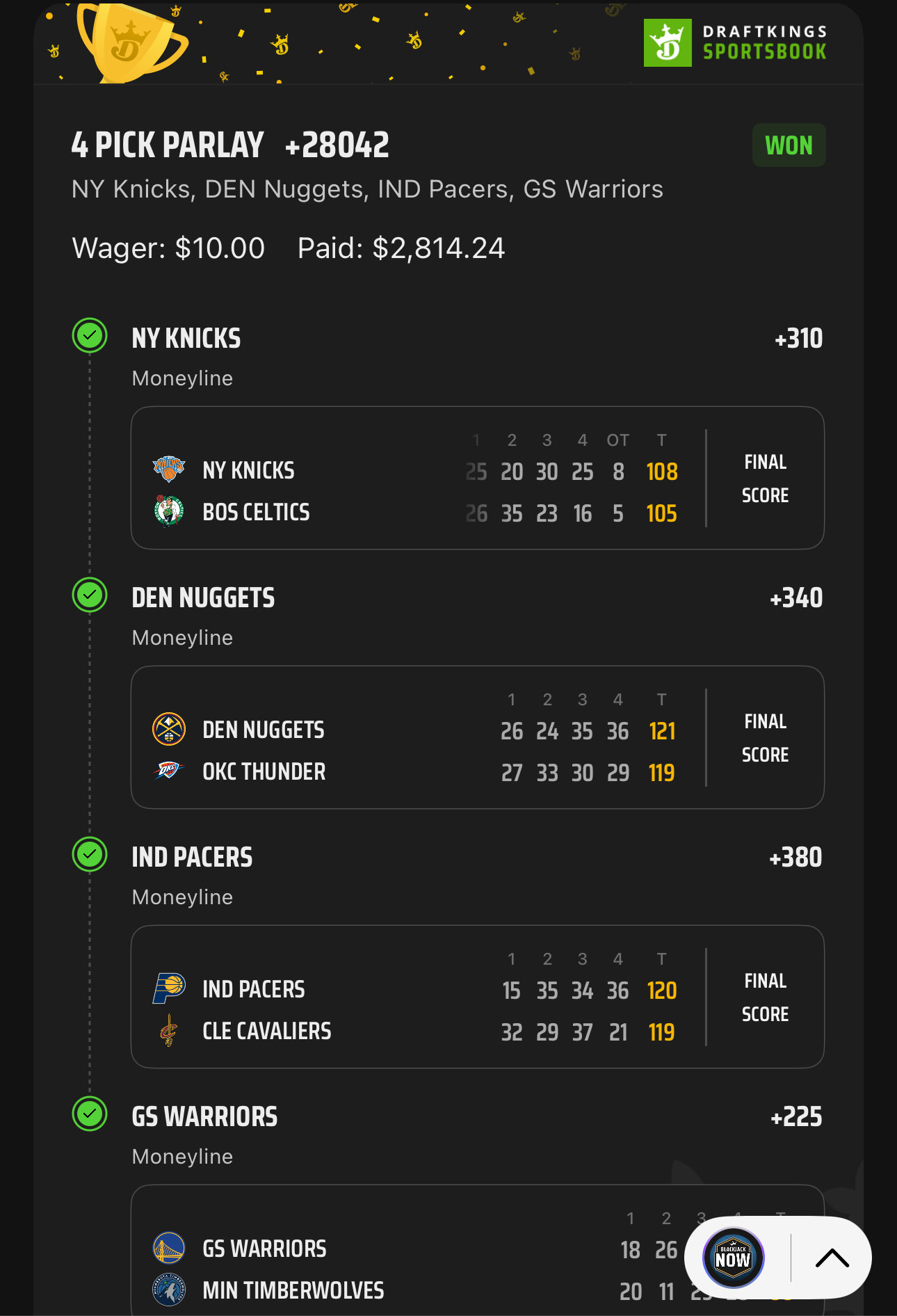This screenshot has width=897, height=1316.
Task: Tap the up chevron on the floating pill
Action: pos(832,1258)
